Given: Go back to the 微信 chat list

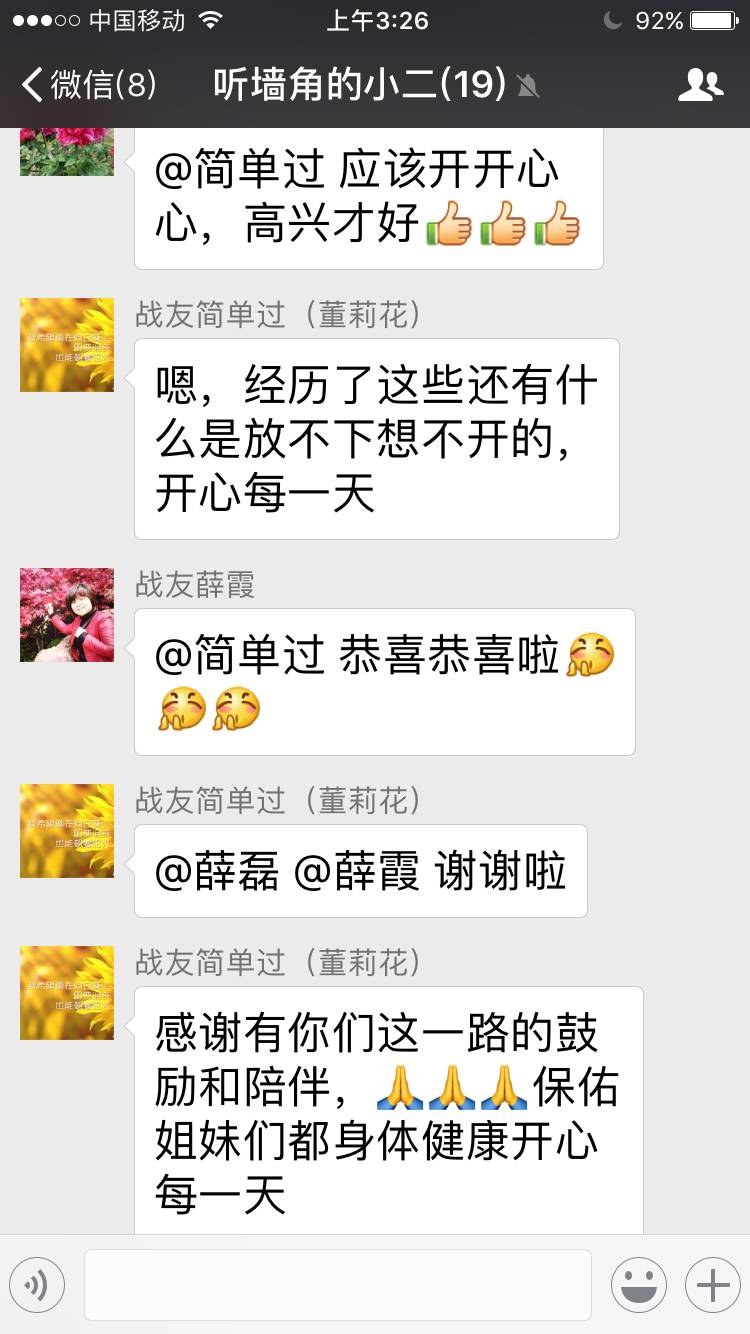Looking at the screenshot, I should (x=88, y=85).
